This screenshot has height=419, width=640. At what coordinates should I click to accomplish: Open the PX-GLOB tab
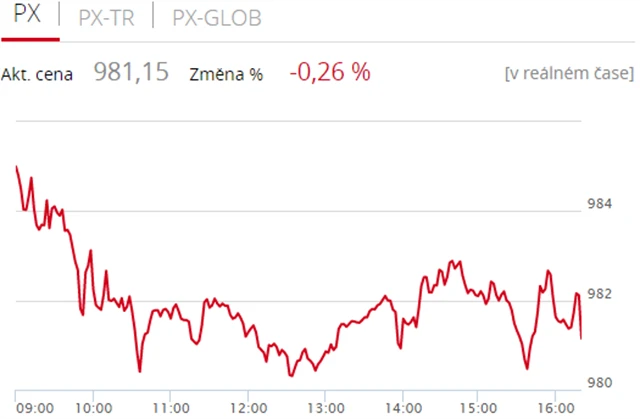coord(218,17)
